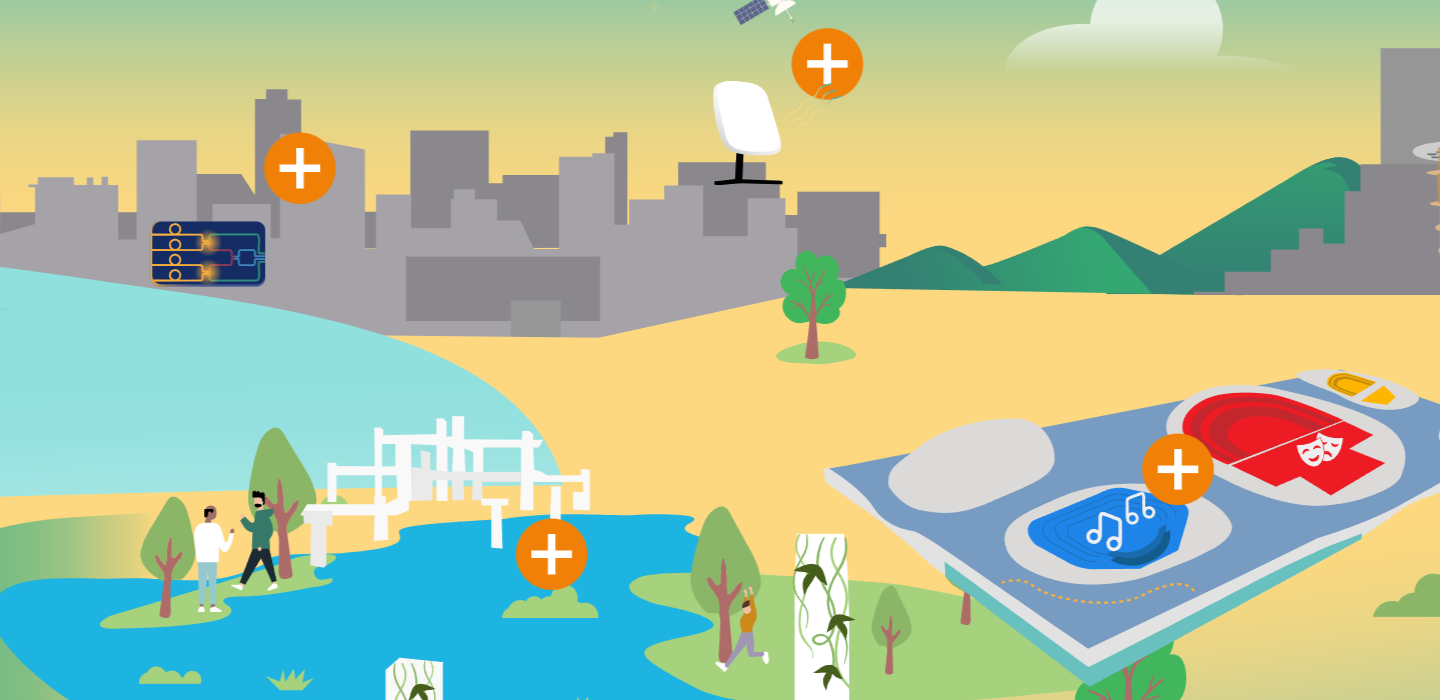The width and height of the screenshot is (1440, 700).
Task: Tap the plus hotspot beside the white bridge
Action: (551, 554)
